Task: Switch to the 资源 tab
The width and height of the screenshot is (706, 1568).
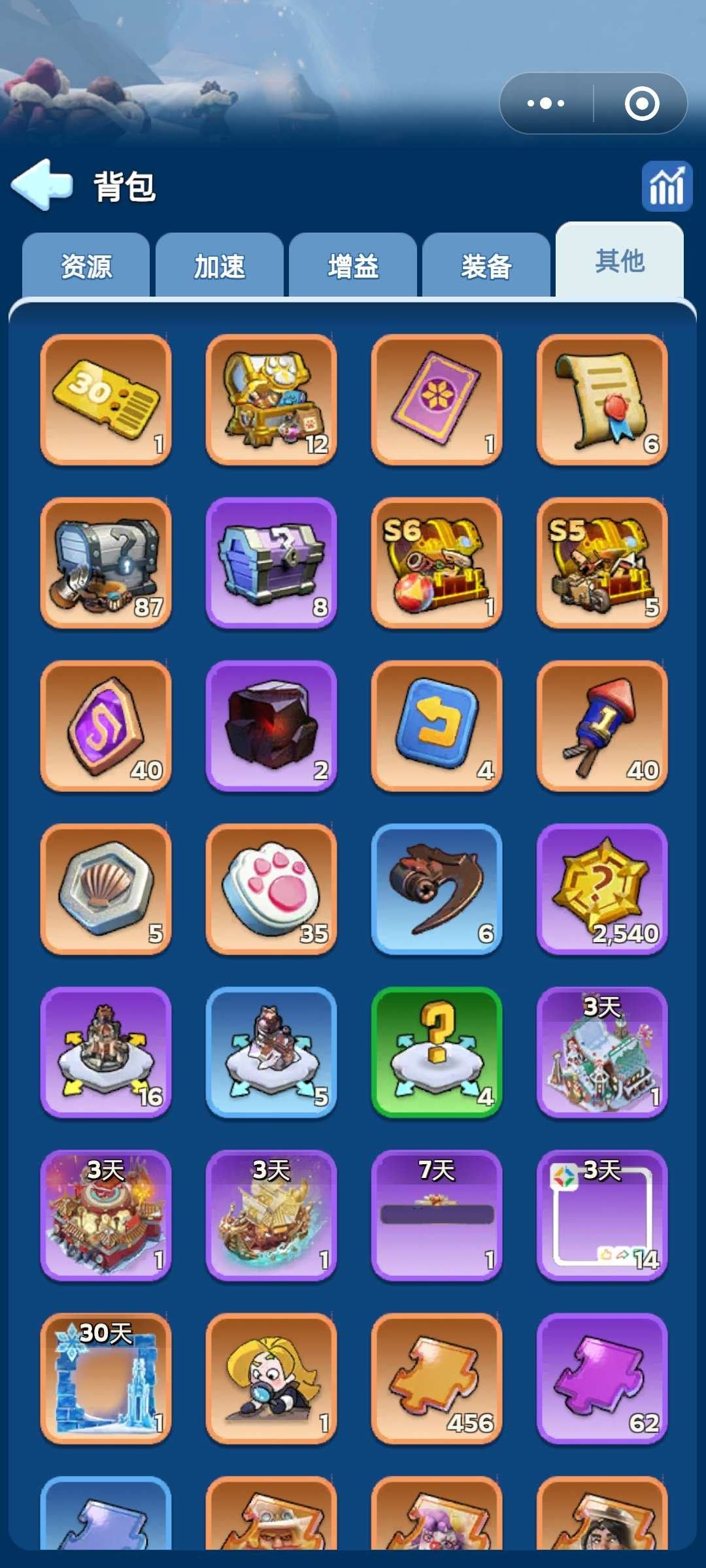Action: 86,267
